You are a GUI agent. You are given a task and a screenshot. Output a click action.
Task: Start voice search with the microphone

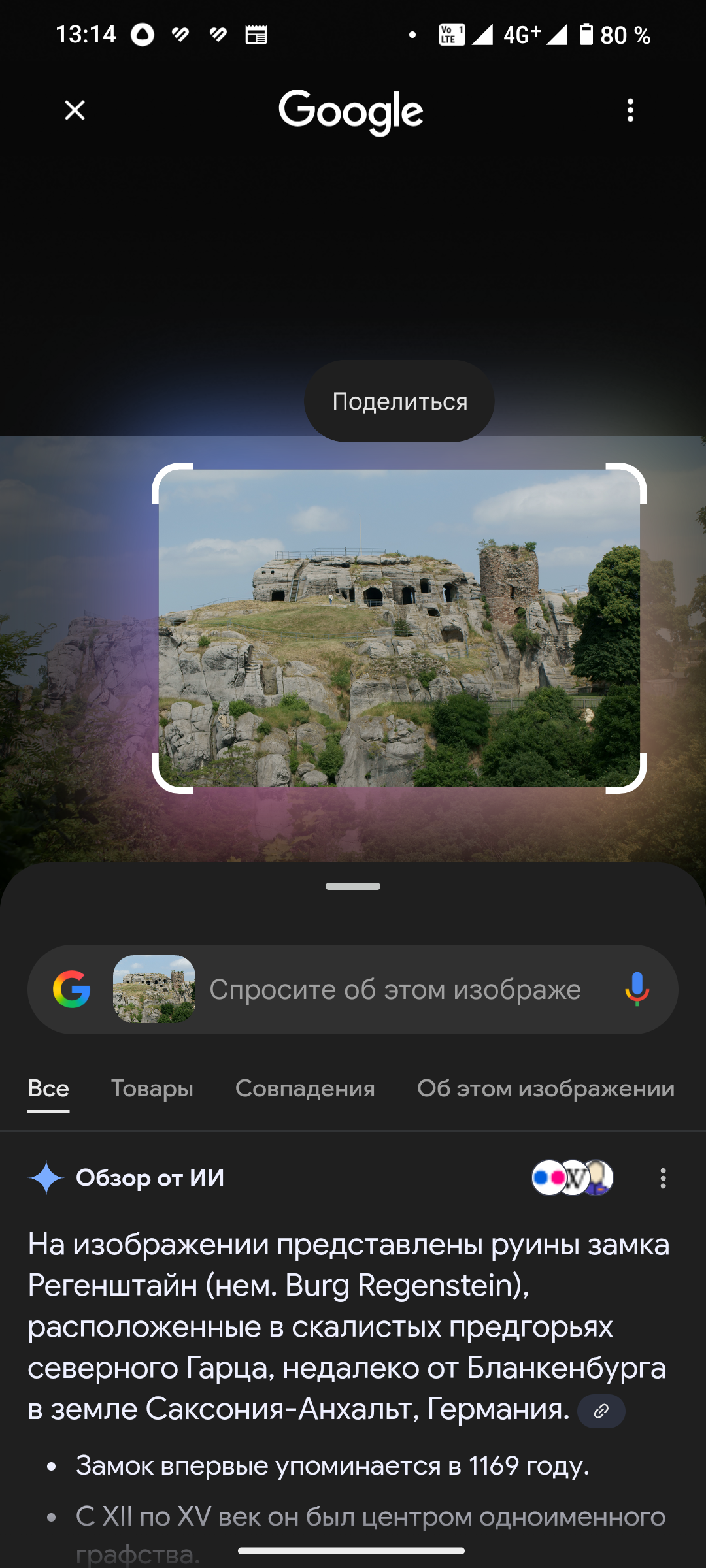coord(637,989)
